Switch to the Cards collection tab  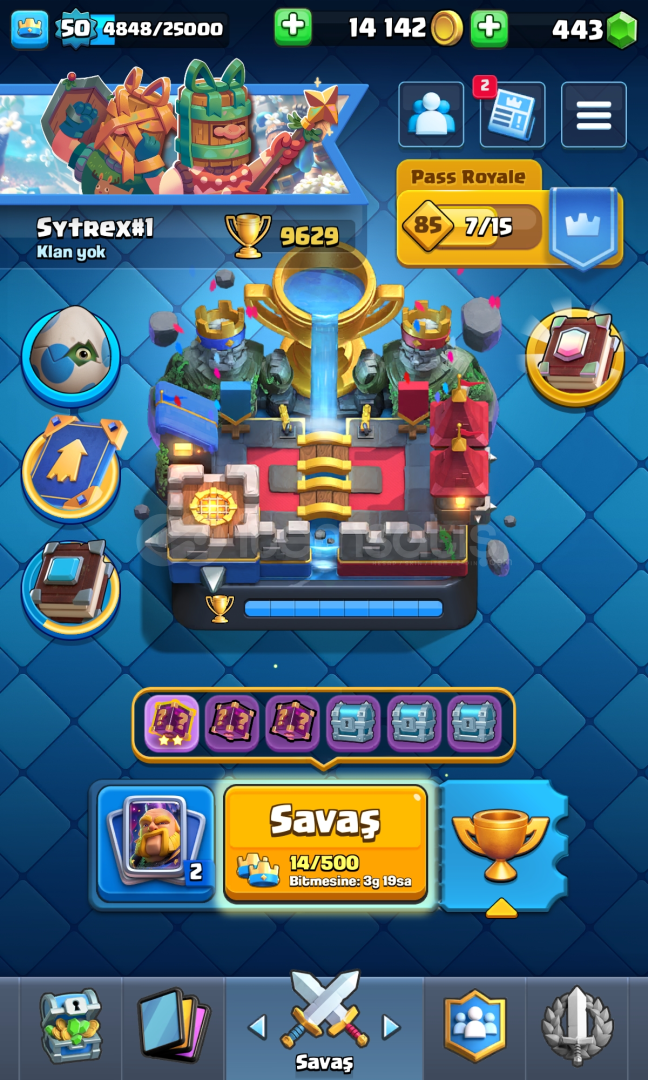[174, 1027]
